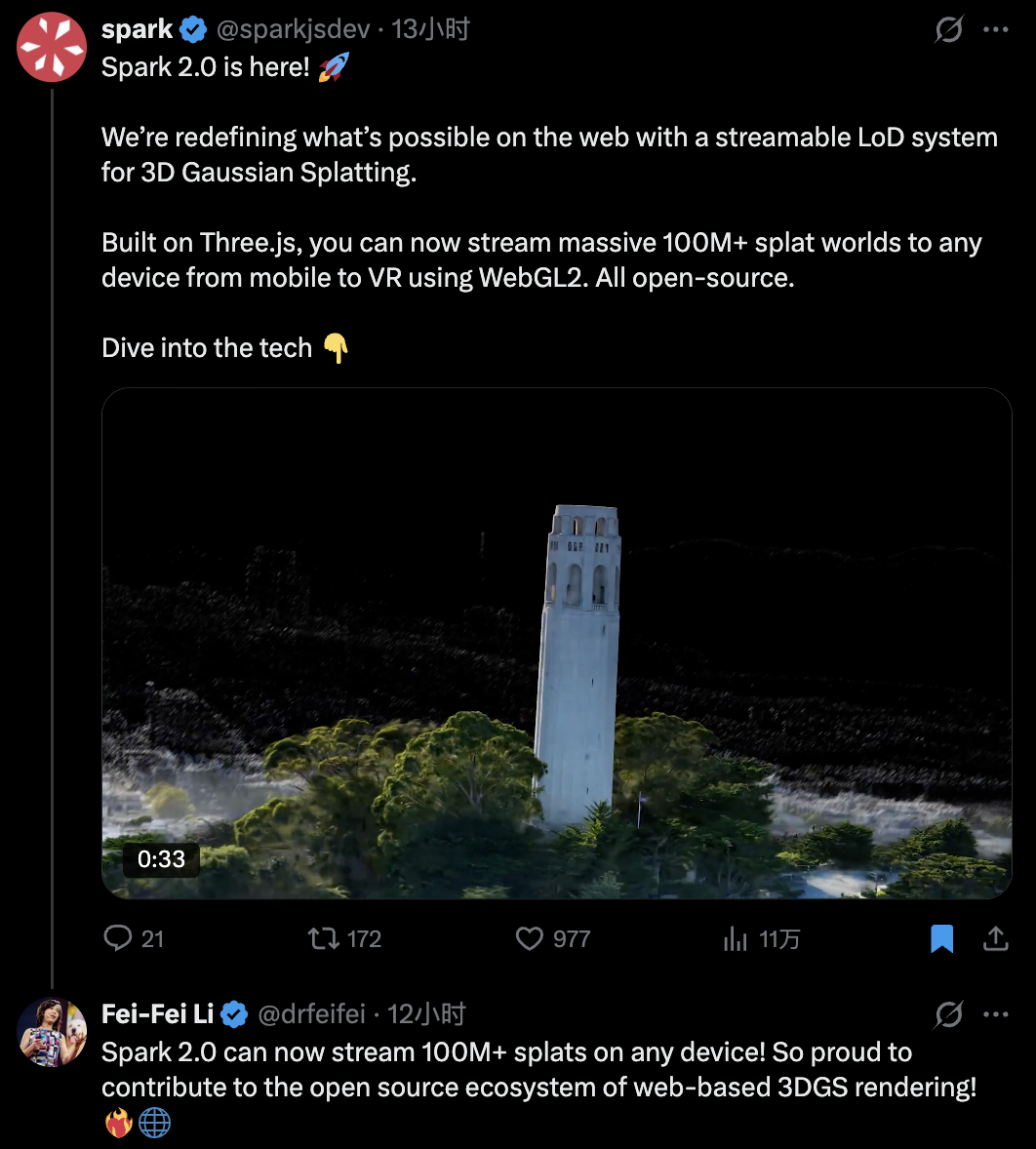Open more options on Fei-Fei Li's reply
The image size is (1036, 1149).
[x=996, y=1014]
